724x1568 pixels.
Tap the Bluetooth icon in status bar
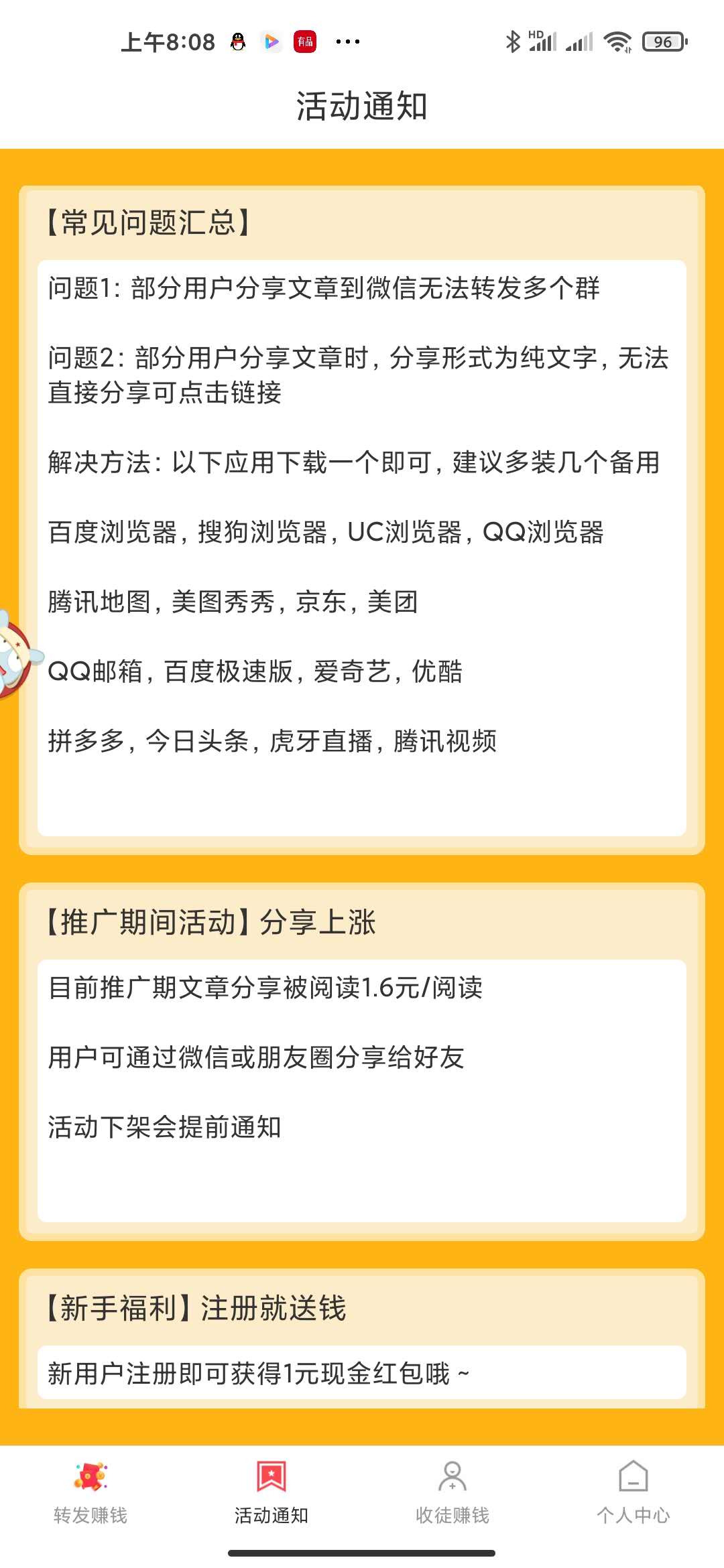coord(513,42)
